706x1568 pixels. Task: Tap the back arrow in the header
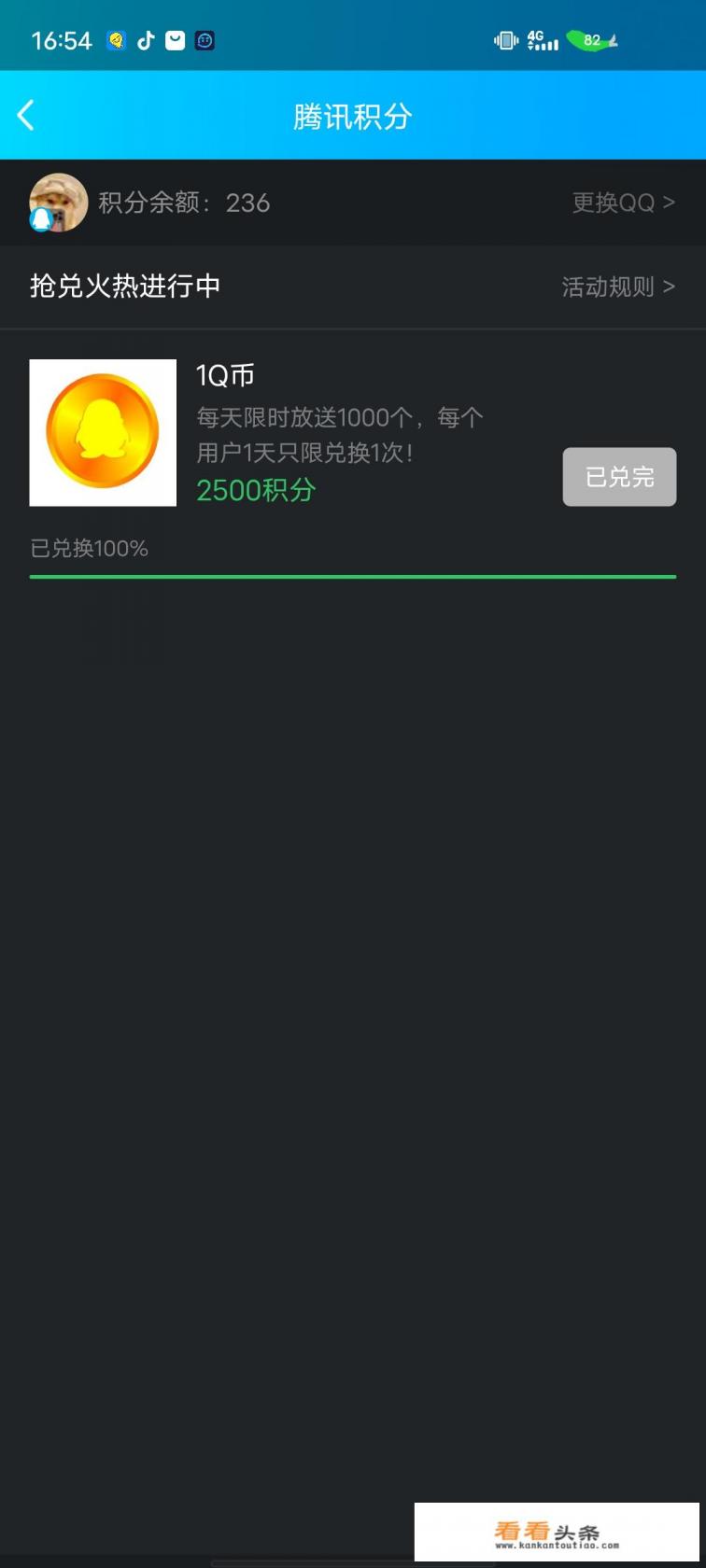(x=25, y=114)
